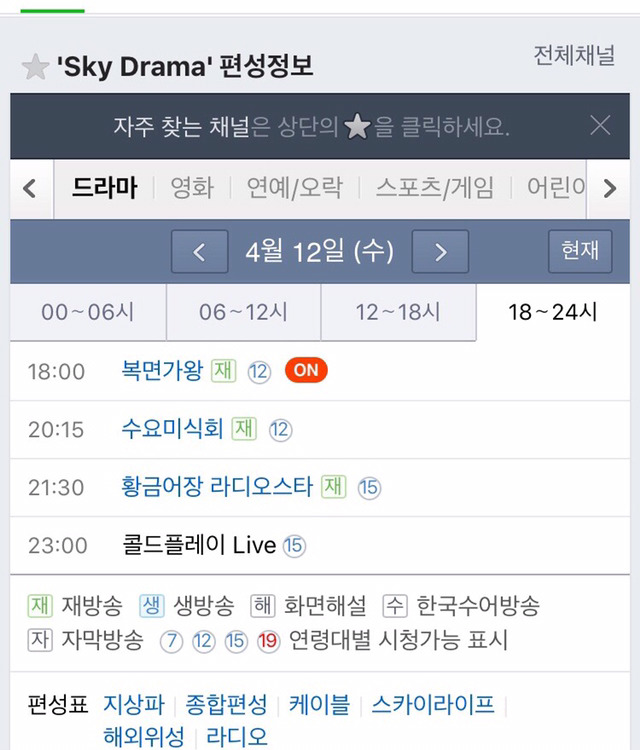Viewport: 640px width, 750px height.
Task: Open the 지상파 schedule link
Action: 132,705
